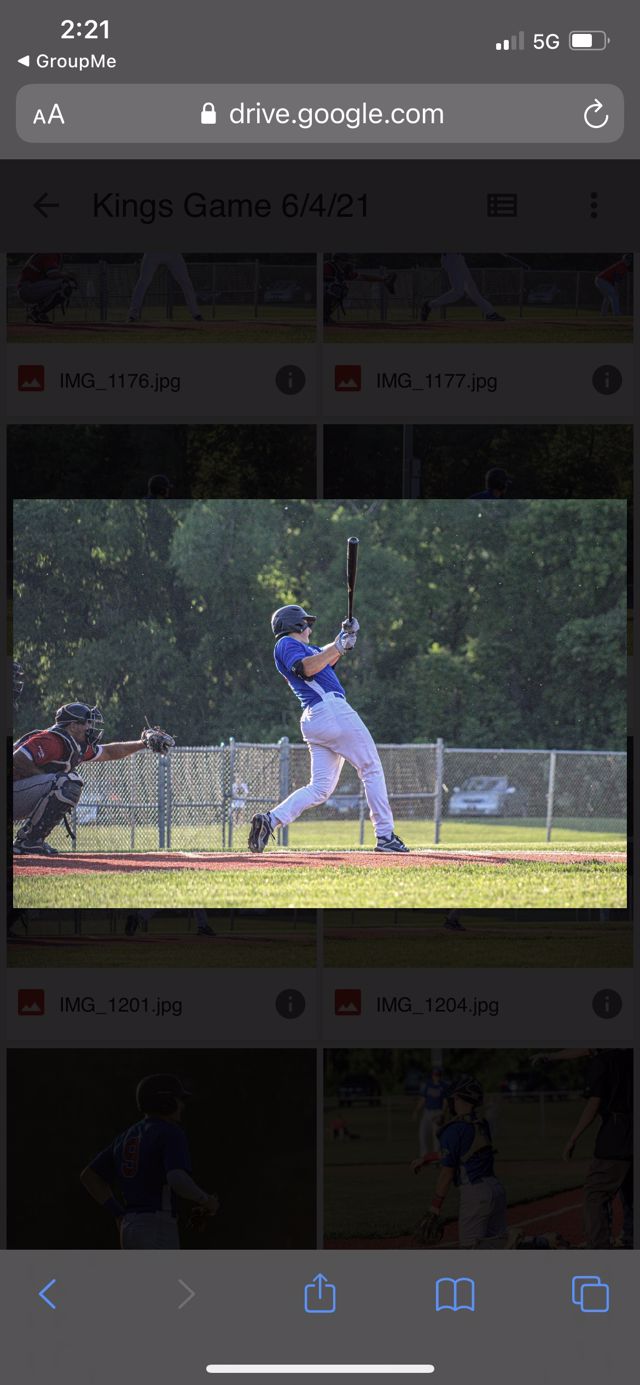
Task: View info for IMG_1201.jpg
Action: tap(290, 1004)
